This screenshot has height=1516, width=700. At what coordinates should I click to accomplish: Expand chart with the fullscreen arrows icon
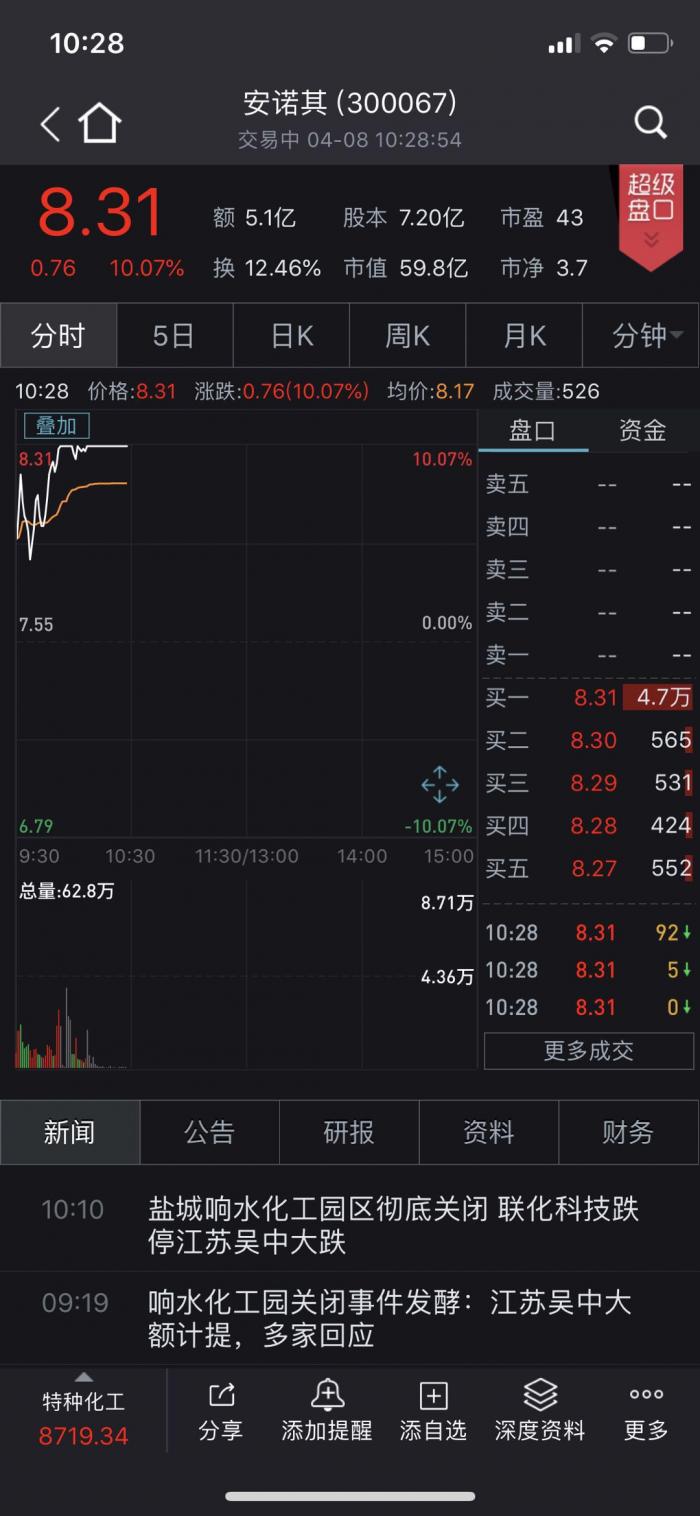point(439,784)
